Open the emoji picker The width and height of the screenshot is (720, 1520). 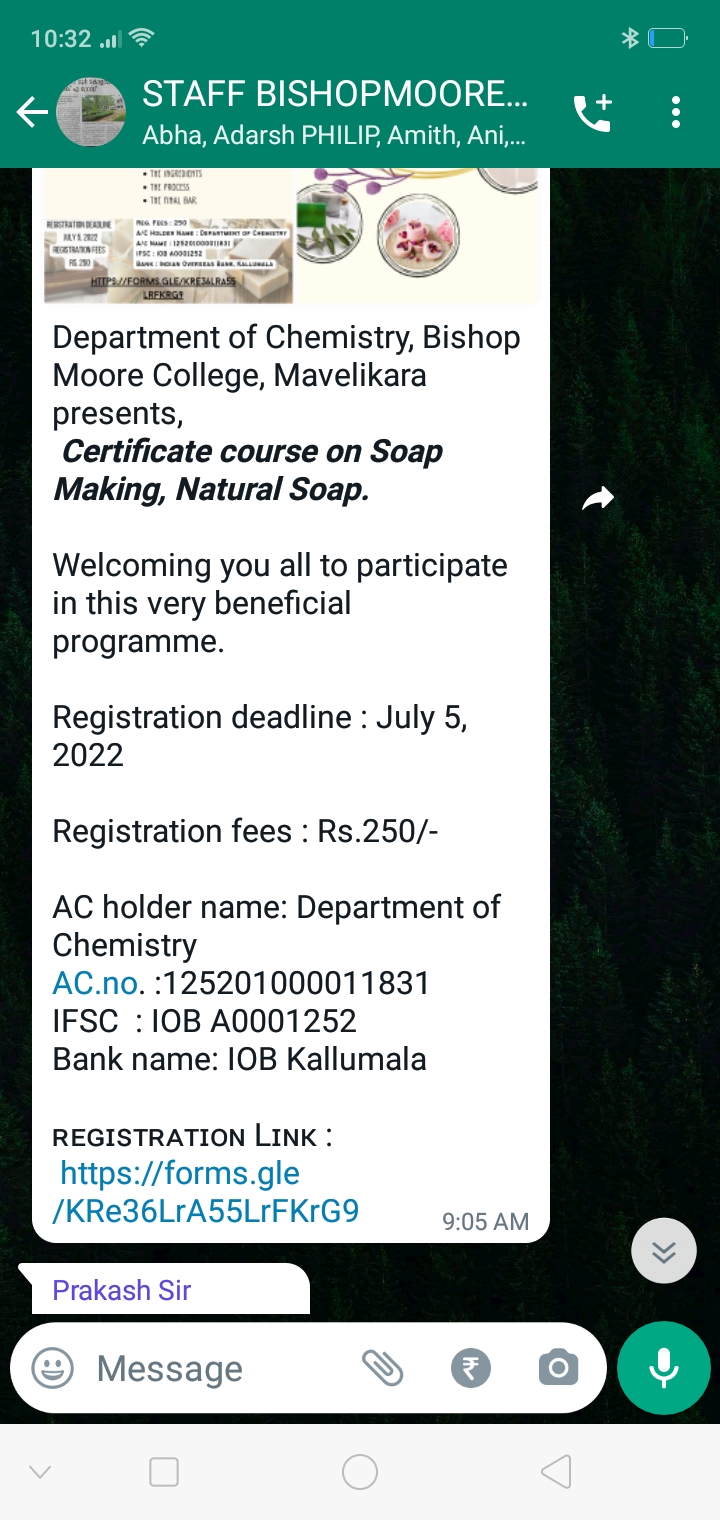point(52,1368)
